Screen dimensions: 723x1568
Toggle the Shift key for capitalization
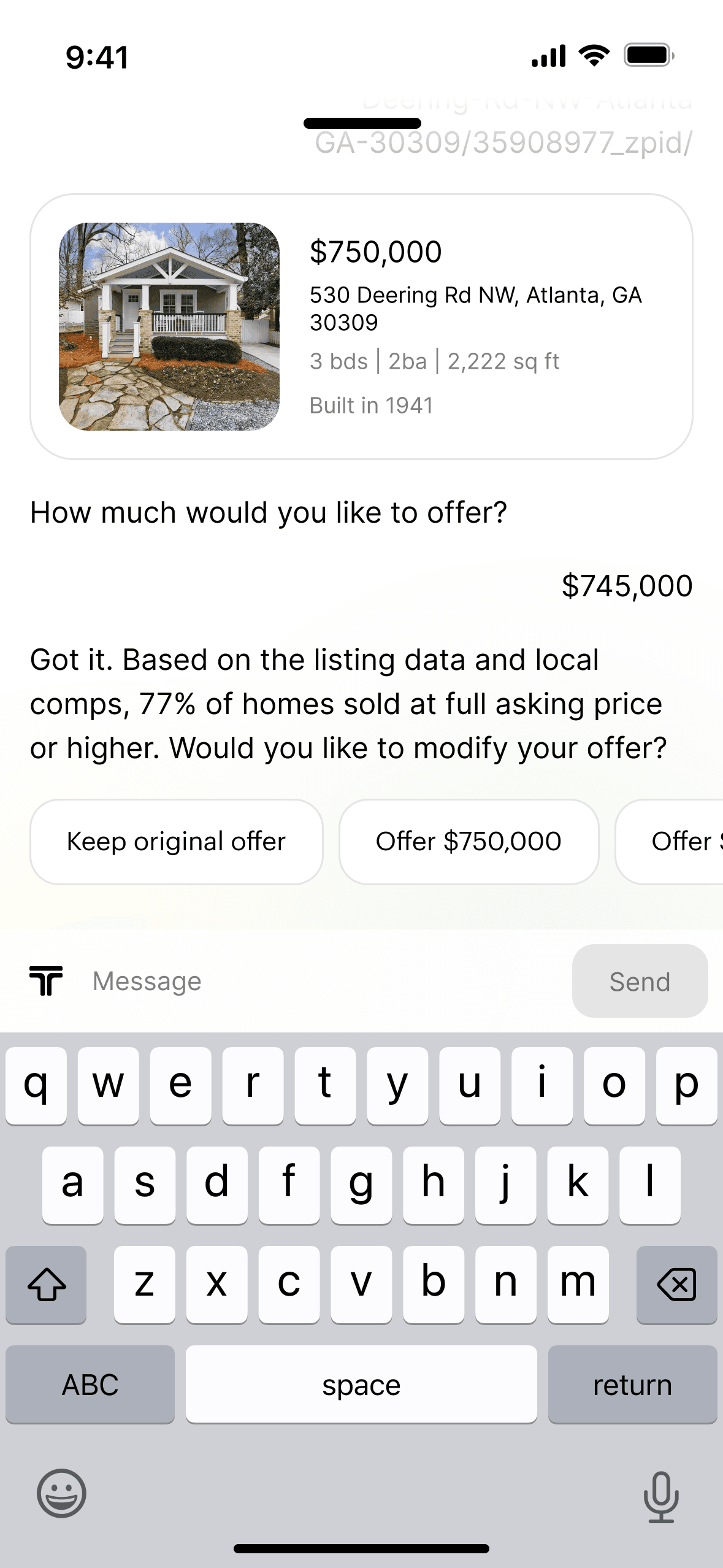(x=46, y=1282)
